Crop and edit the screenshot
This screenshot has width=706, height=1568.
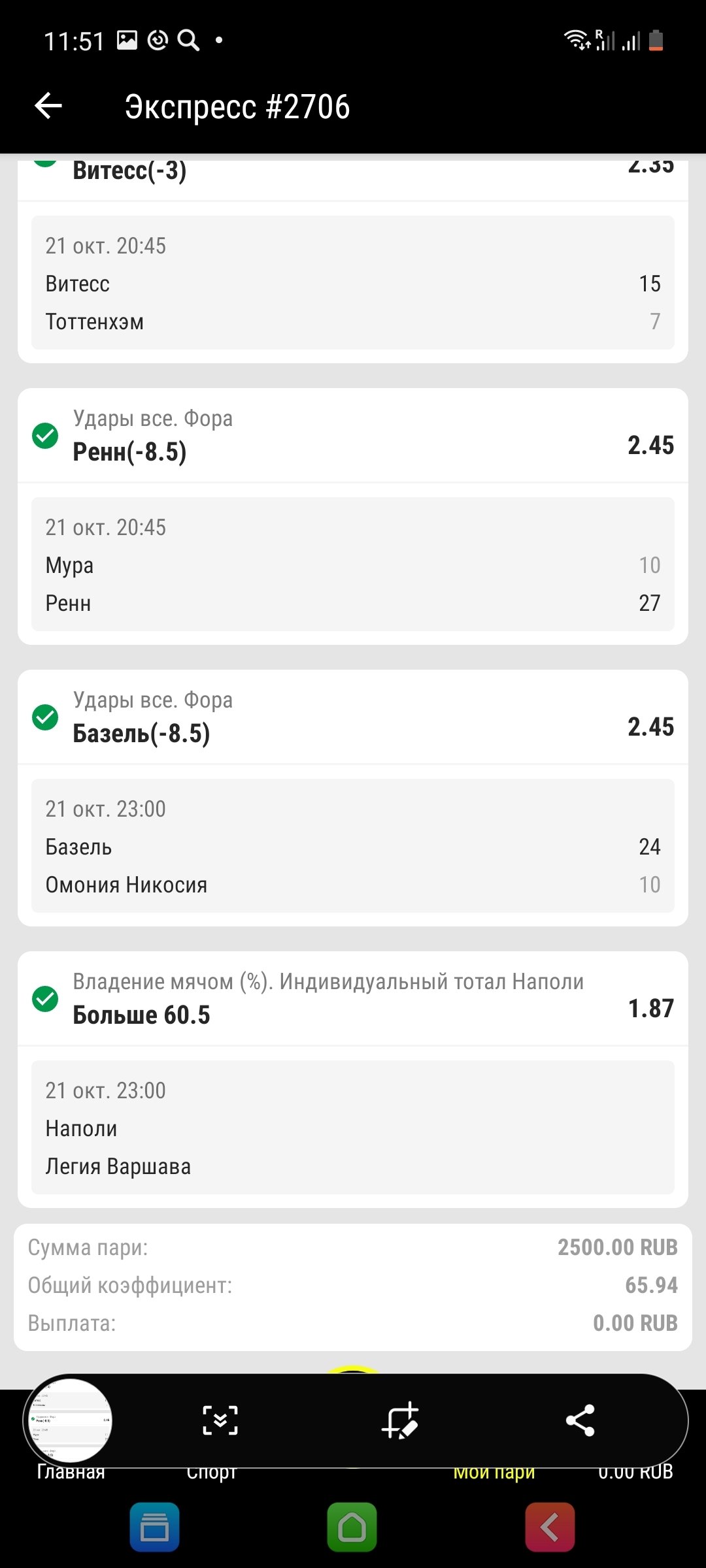tap(399, 1420)
